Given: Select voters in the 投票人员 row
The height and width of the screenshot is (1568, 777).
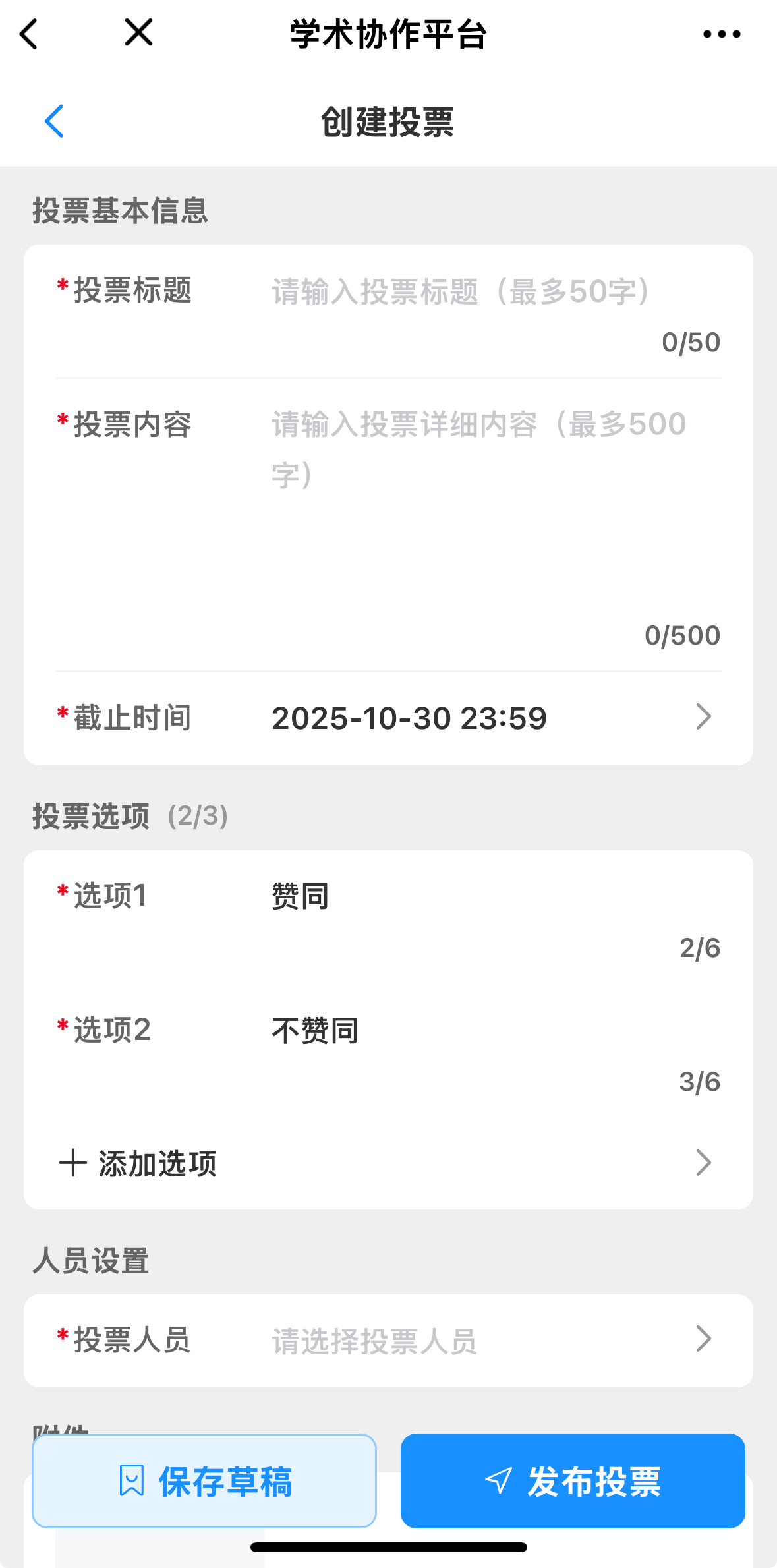Looking at the screenshot, I should [x=488, y=1341].
